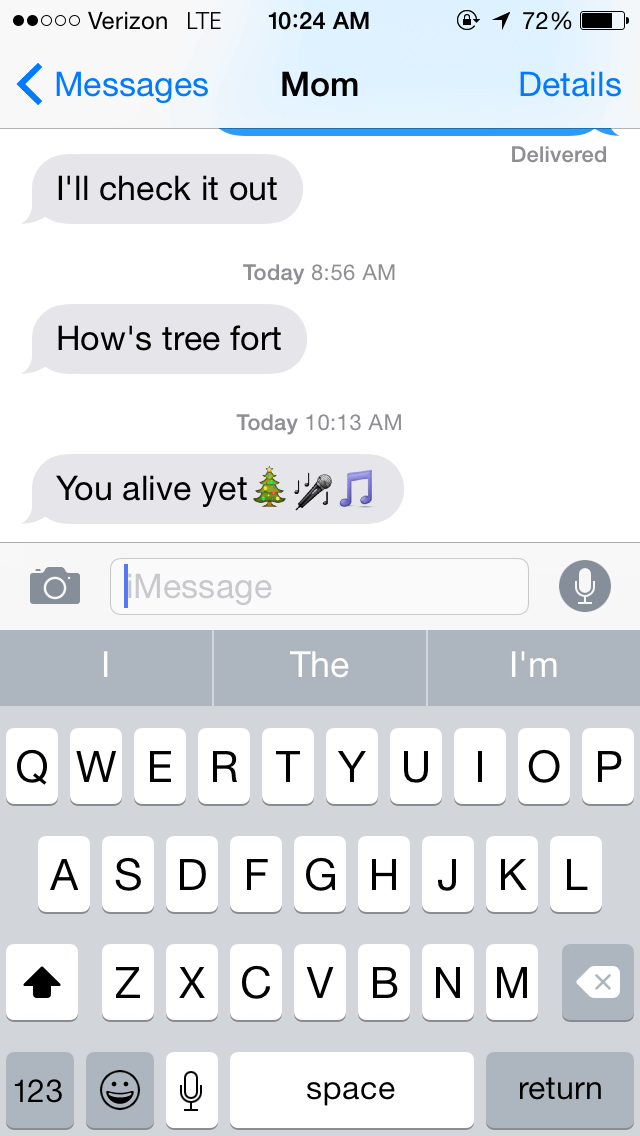Viewport: 640px width, 1136px height.
Task: Choose the "I'm" word suggestion
Action: click(534, 667)
